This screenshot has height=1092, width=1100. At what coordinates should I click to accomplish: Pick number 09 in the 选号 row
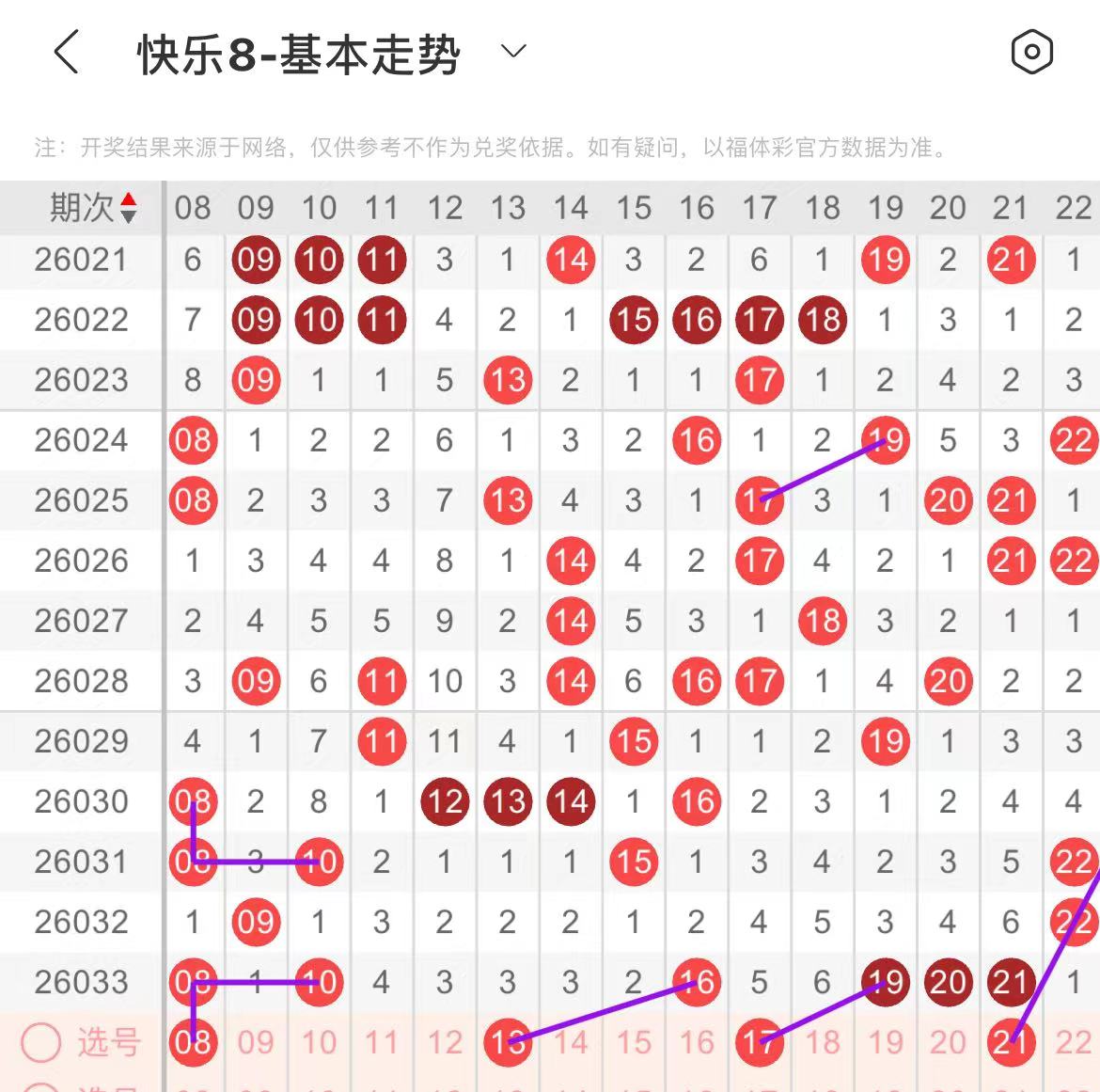(256, 1042)
